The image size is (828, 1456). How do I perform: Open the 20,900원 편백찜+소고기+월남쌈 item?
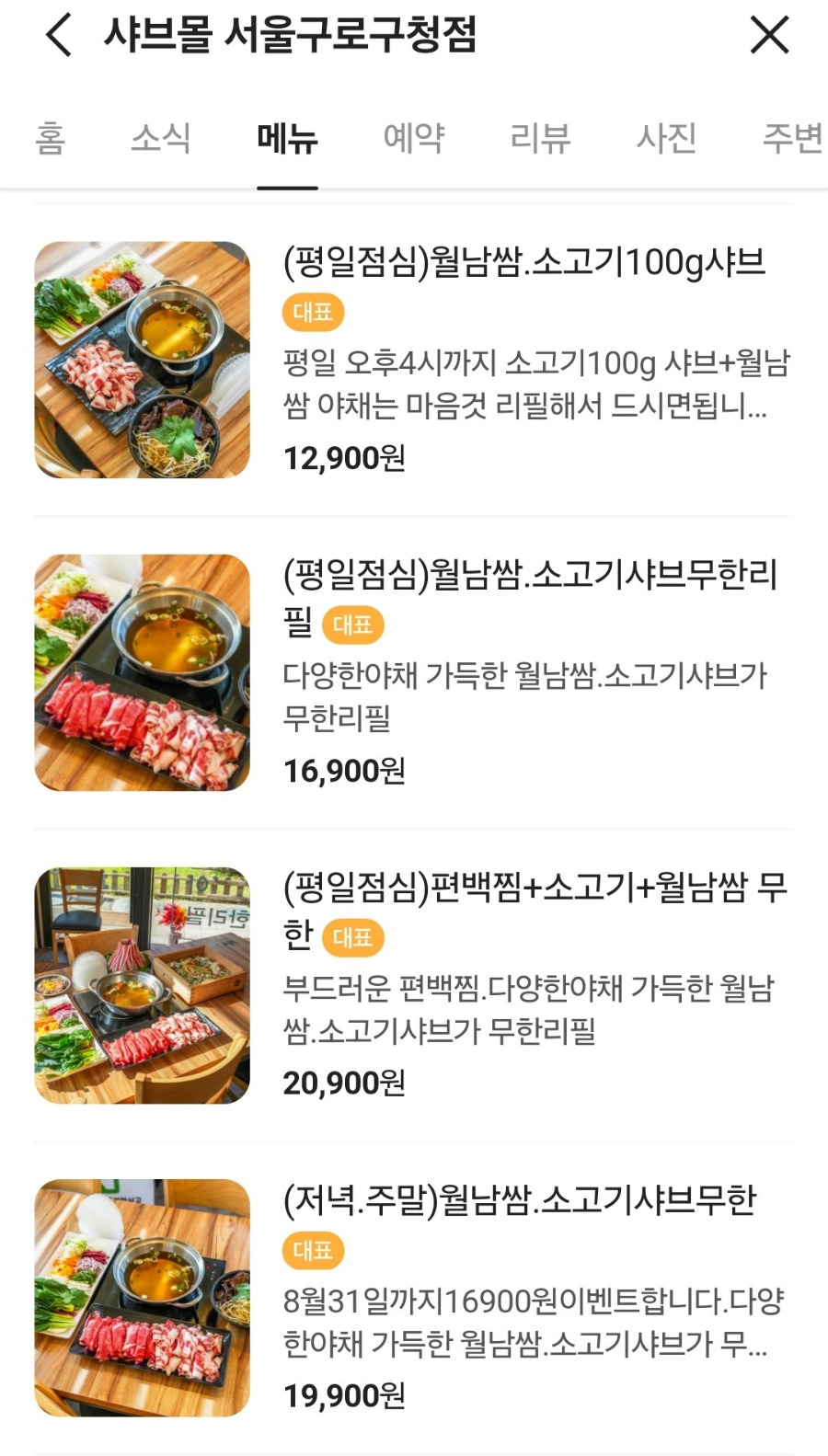pos(414,985)
